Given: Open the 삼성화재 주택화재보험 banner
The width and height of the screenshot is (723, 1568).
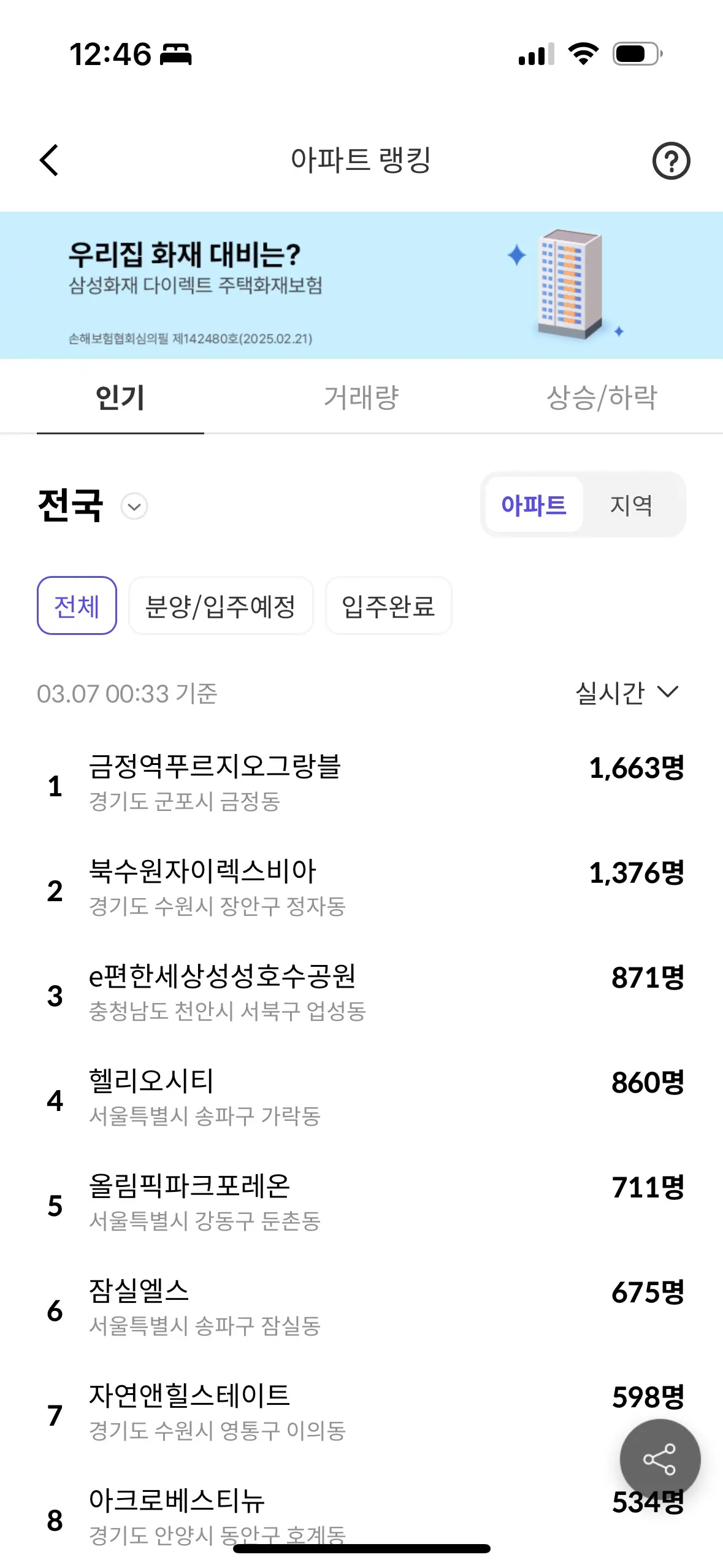Looking at the screenshot, I should [361, 285].
